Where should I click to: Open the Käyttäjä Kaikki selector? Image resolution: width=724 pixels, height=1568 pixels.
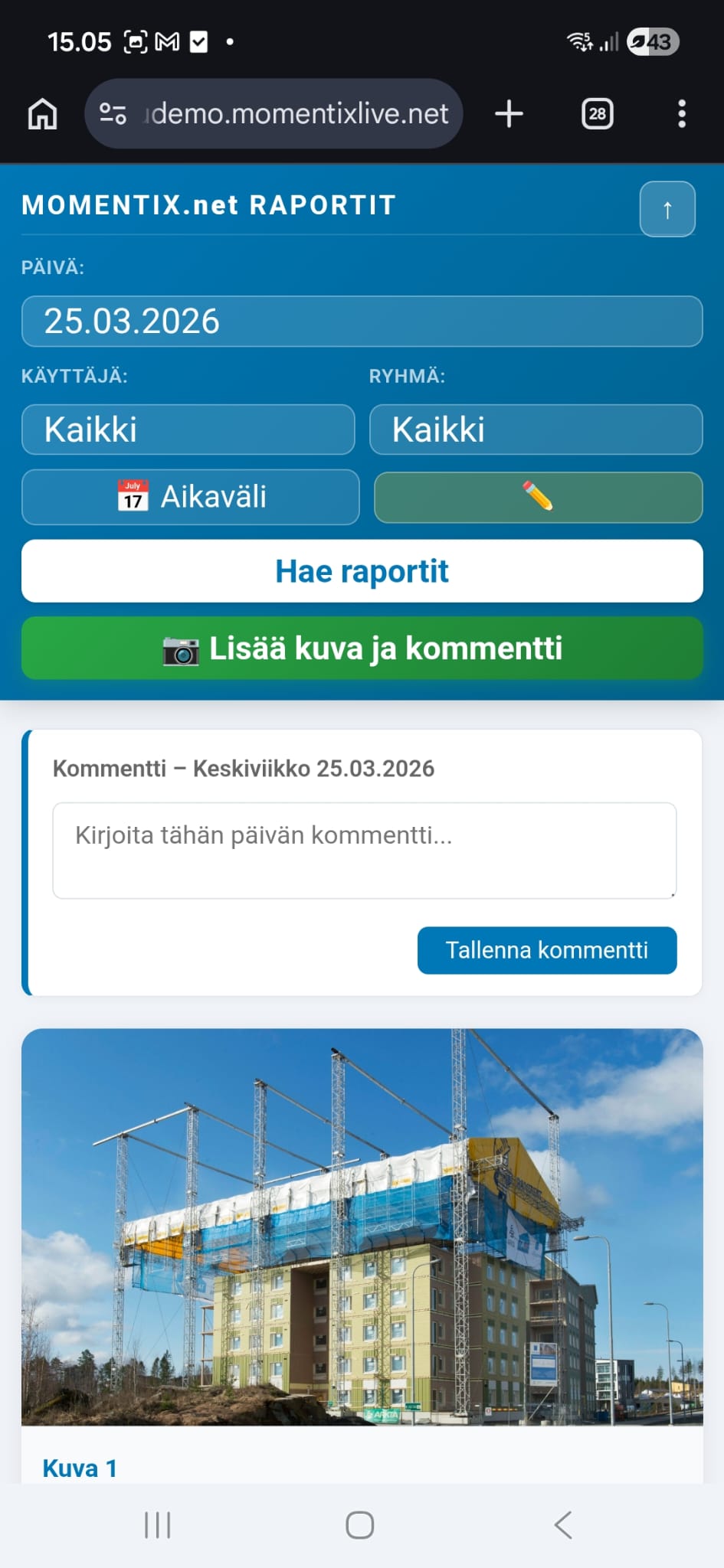tap(187, 430)
